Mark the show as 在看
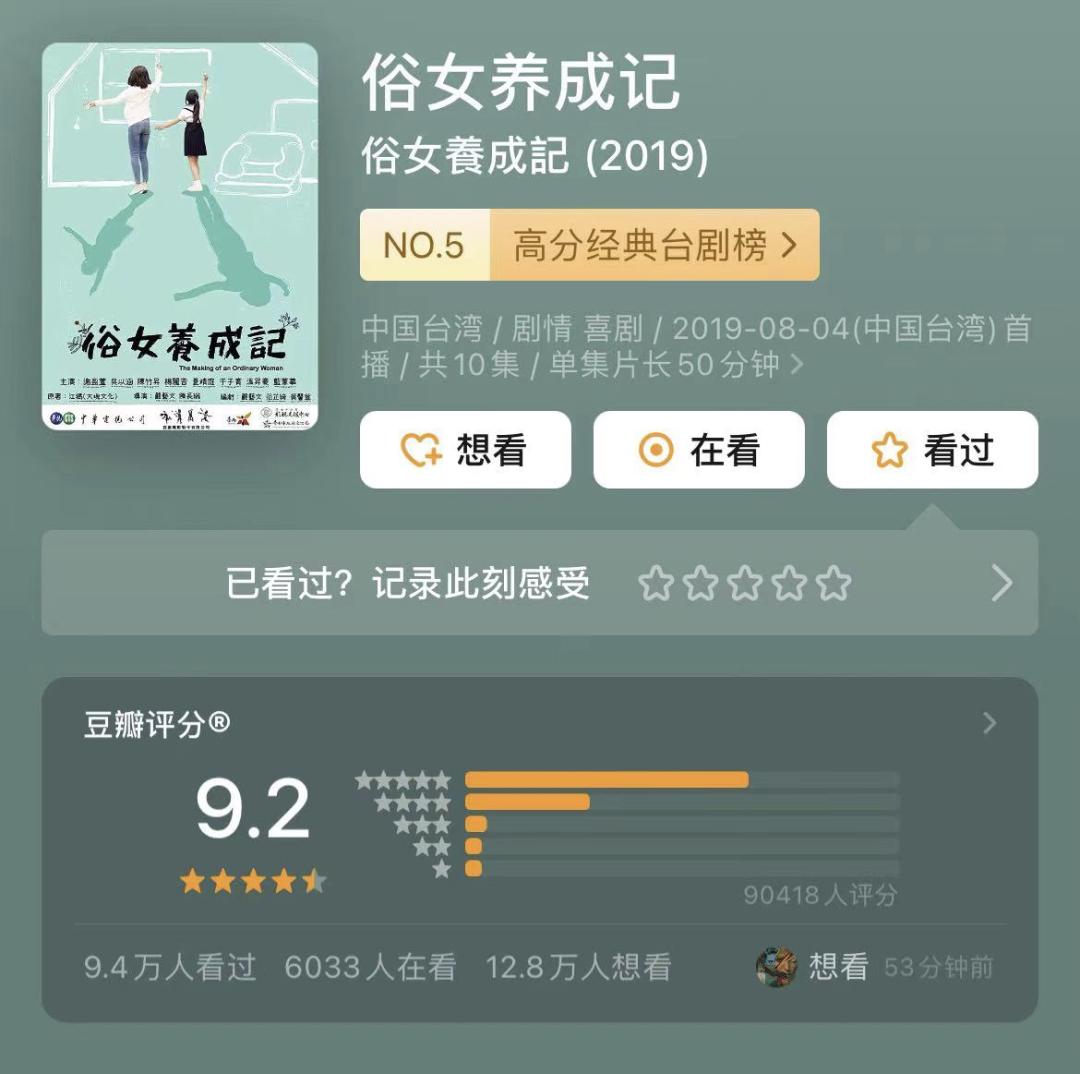The image size is (1080, 1074). point(698,450)
